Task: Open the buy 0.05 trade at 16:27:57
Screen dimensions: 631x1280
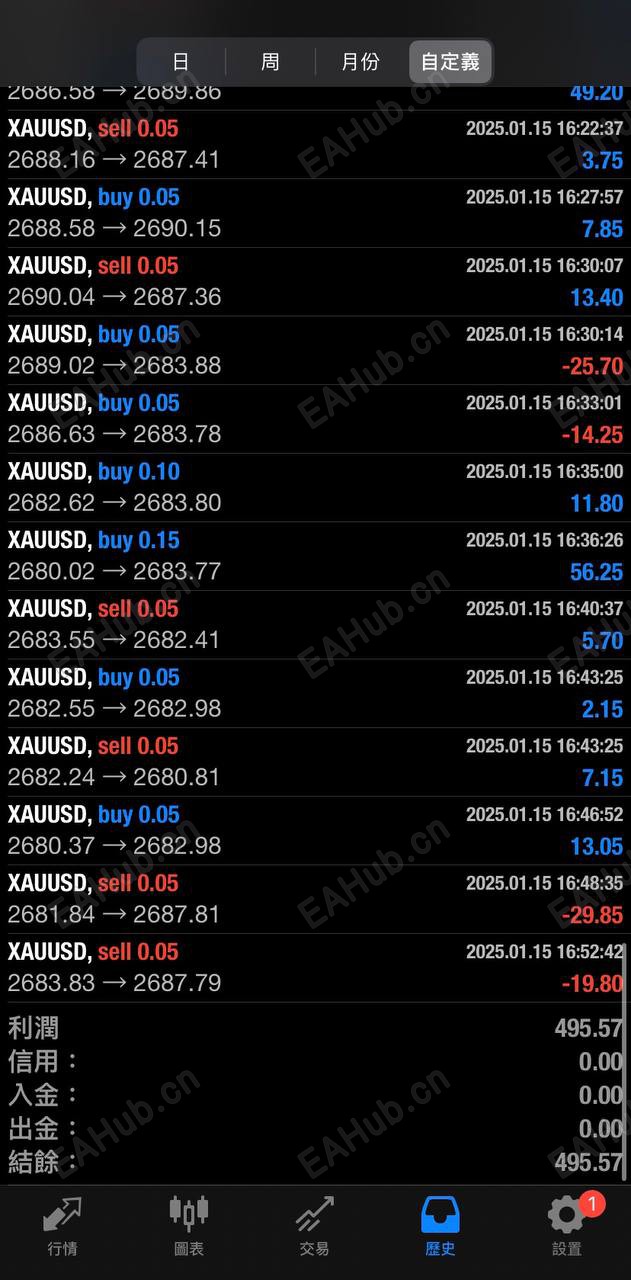Action: click(x=315, y=213)
